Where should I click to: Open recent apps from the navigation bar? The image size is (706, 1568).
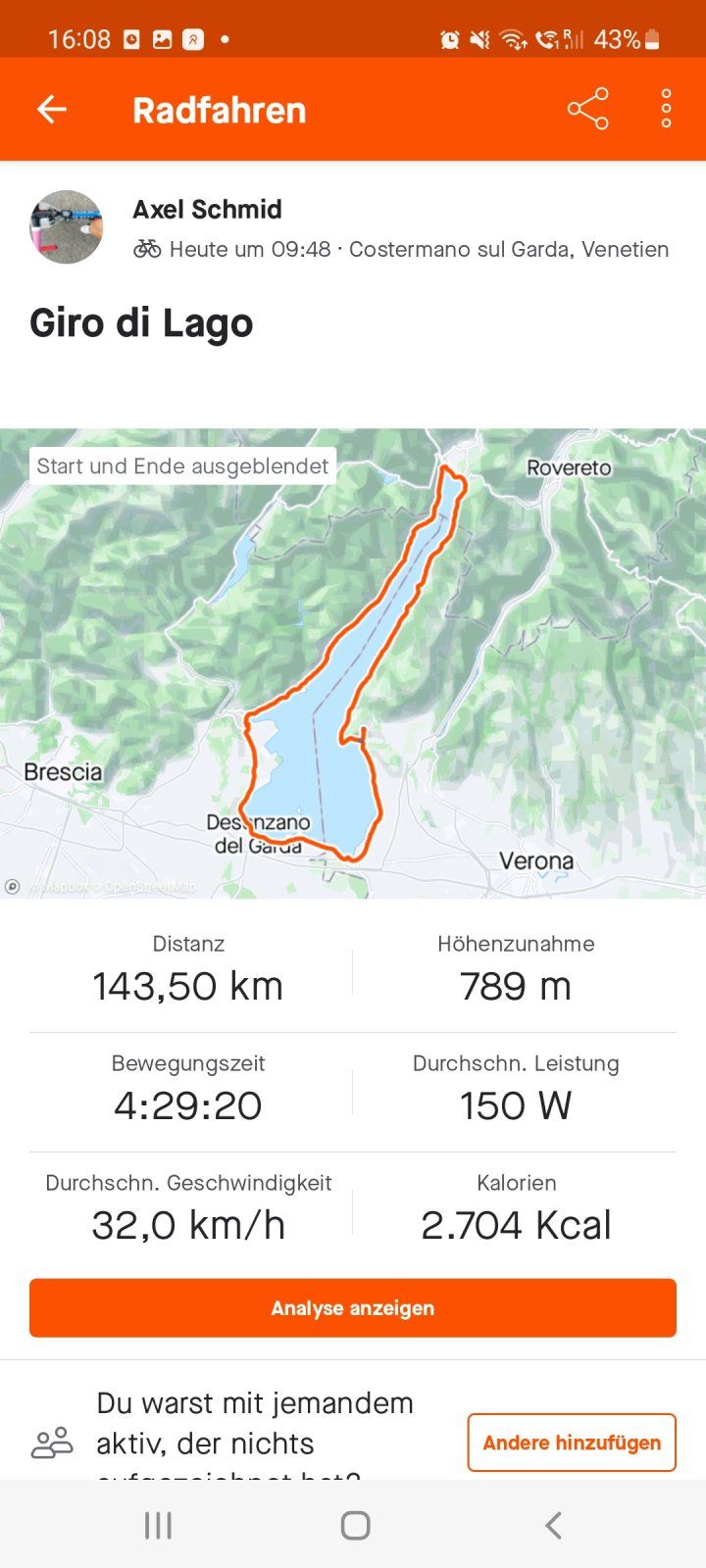[158, 1525]
